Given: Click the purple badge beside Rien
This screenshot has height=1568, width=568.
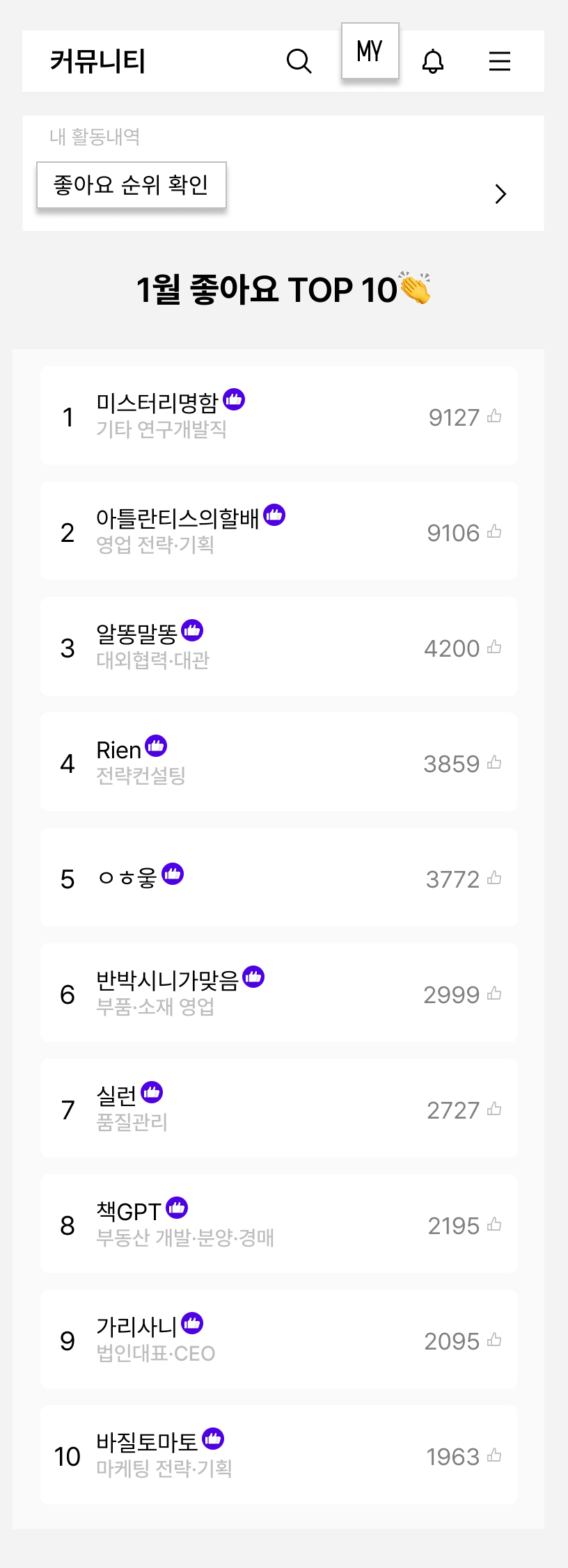Looking at the screenshot, I should point(155,745).
